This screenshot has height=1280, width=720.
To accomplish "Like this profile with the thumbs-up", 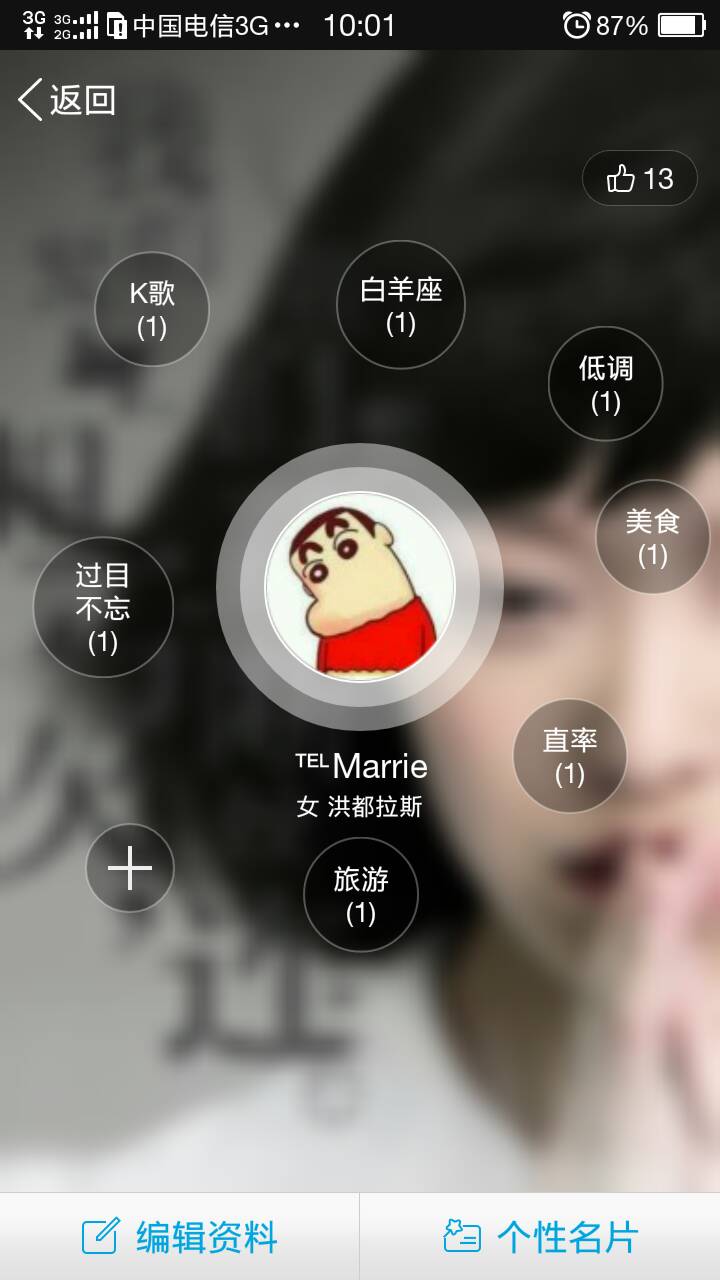I will [x=639, y=179].
